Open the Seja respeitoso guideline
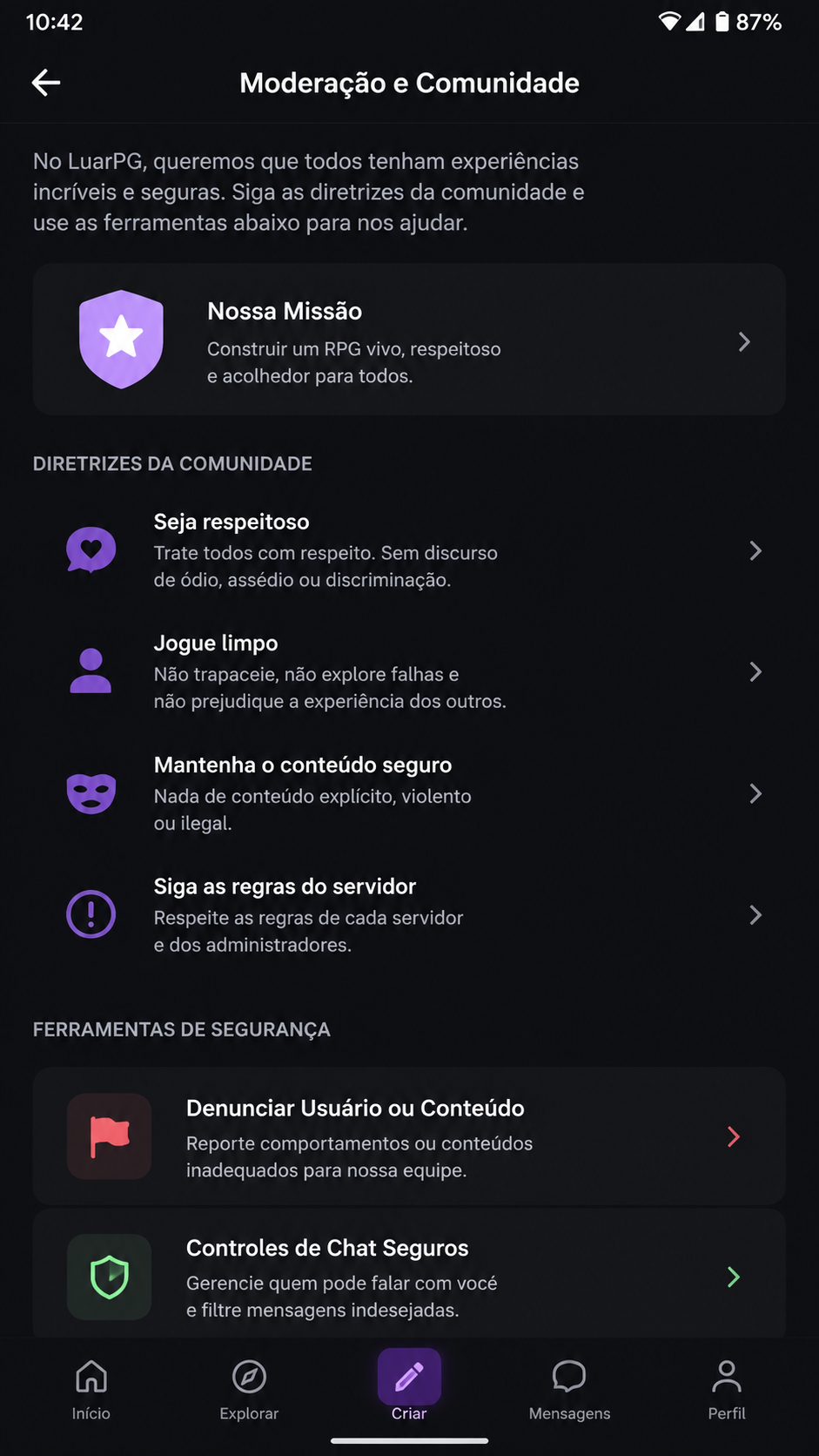 409,550
